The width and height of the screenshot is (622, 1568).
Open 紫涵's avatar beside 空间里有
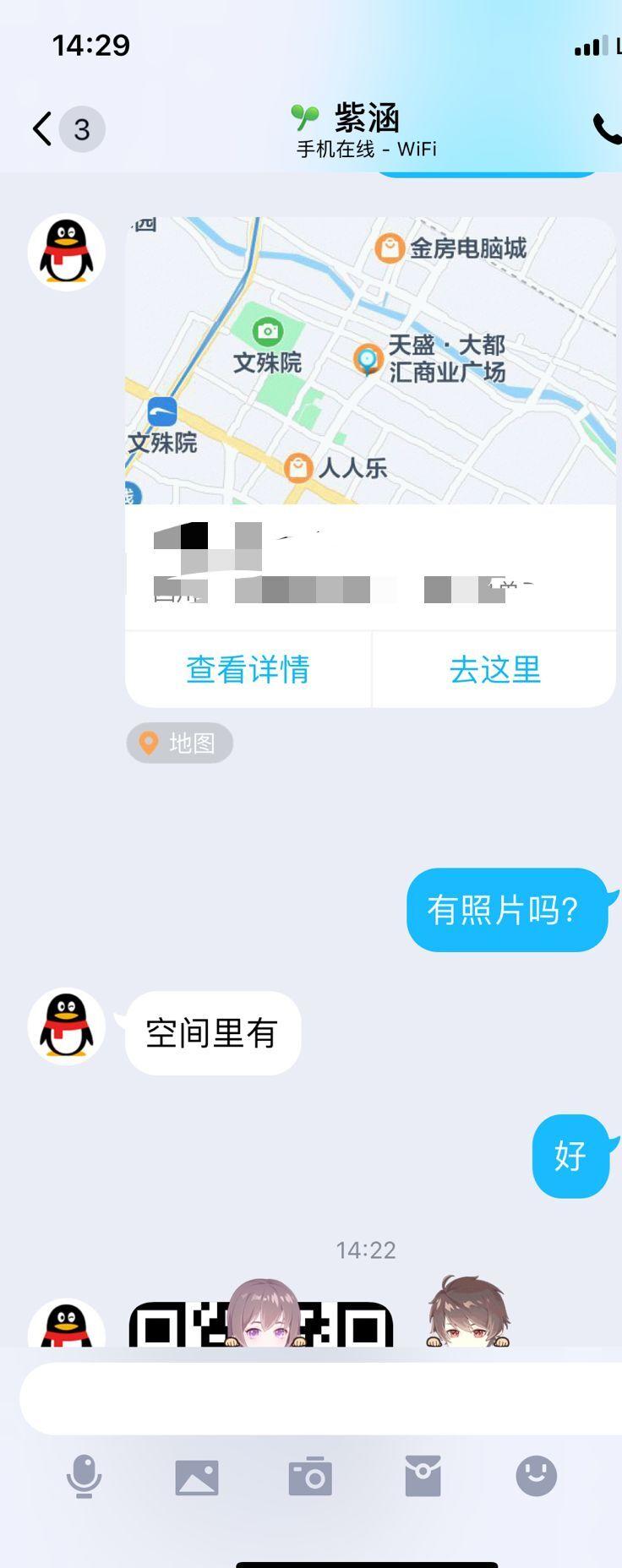pyautogui.click(x=67, y=1026)
